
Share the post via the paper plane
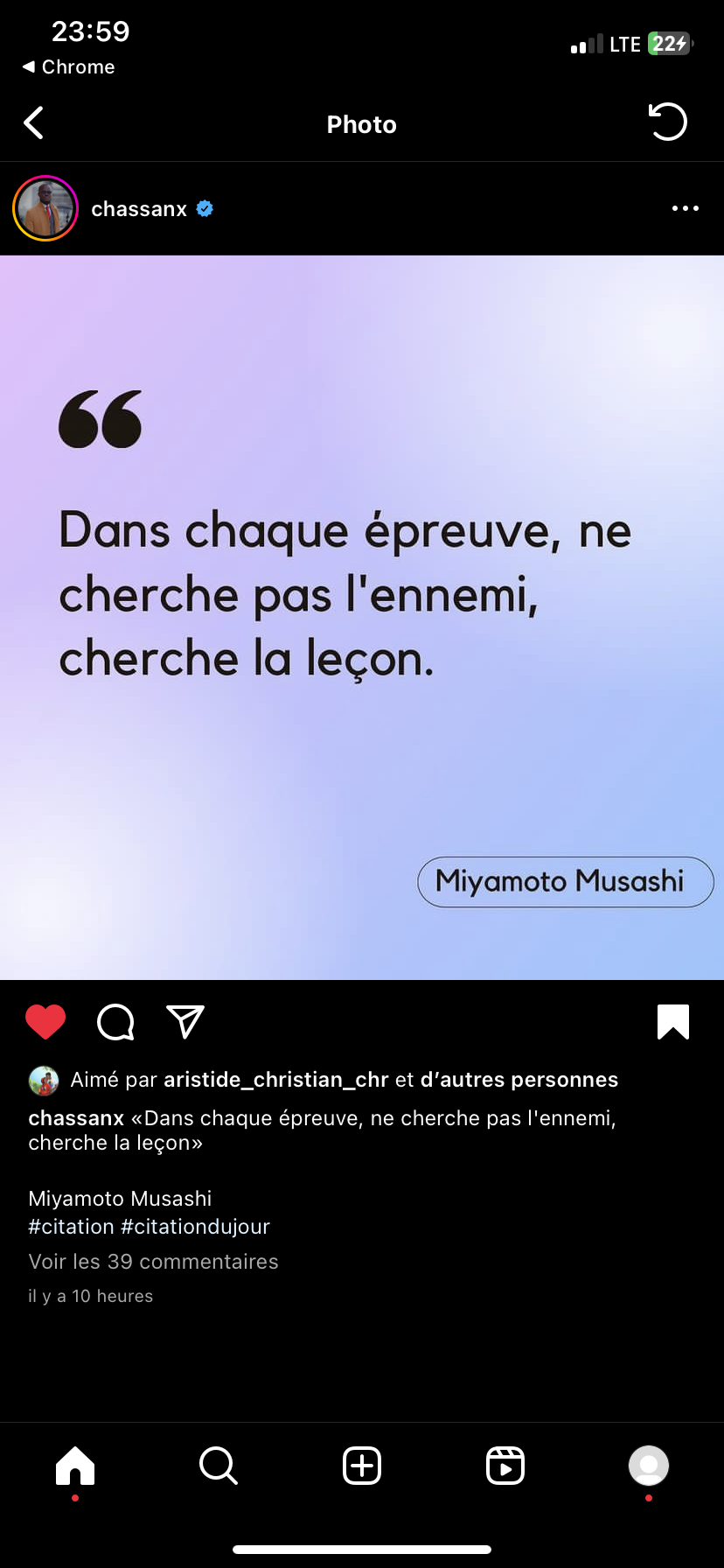(185, 1021)
